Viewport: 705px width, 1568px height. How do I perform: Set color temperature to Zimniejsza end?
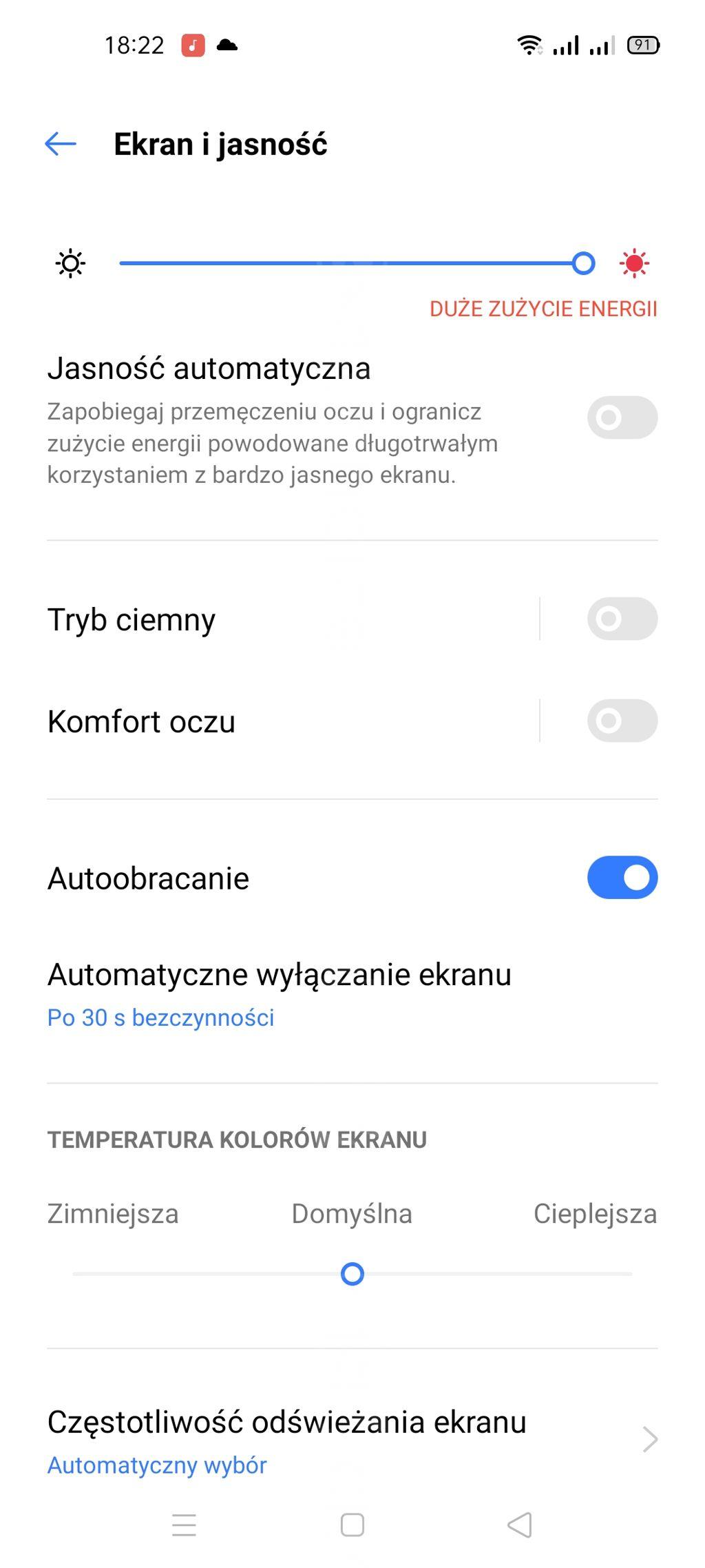pyautogui.click(x=76, y=1274)
